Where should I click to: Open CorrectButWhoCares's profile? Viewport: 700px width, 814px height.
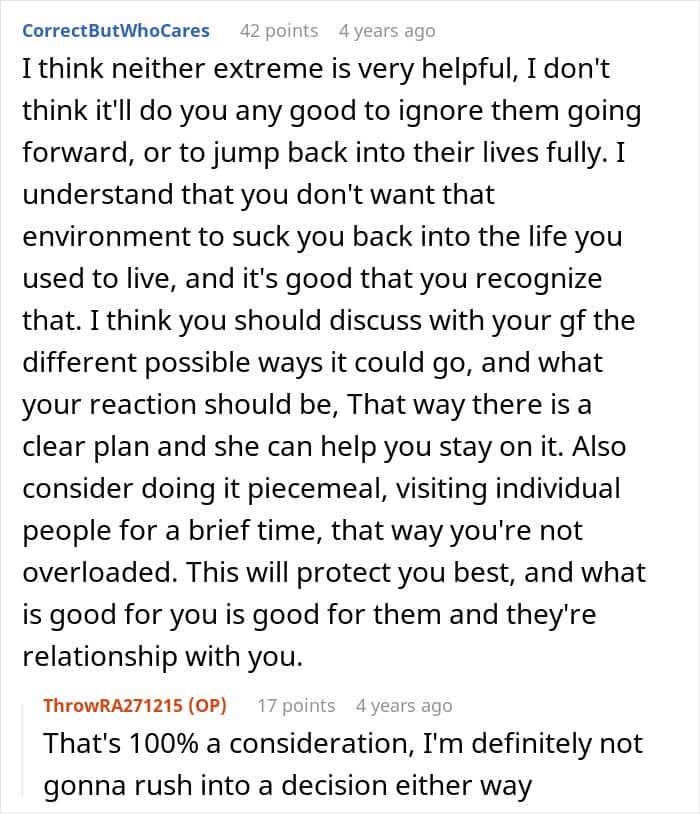pyautogui.click(x=116, y=31)
